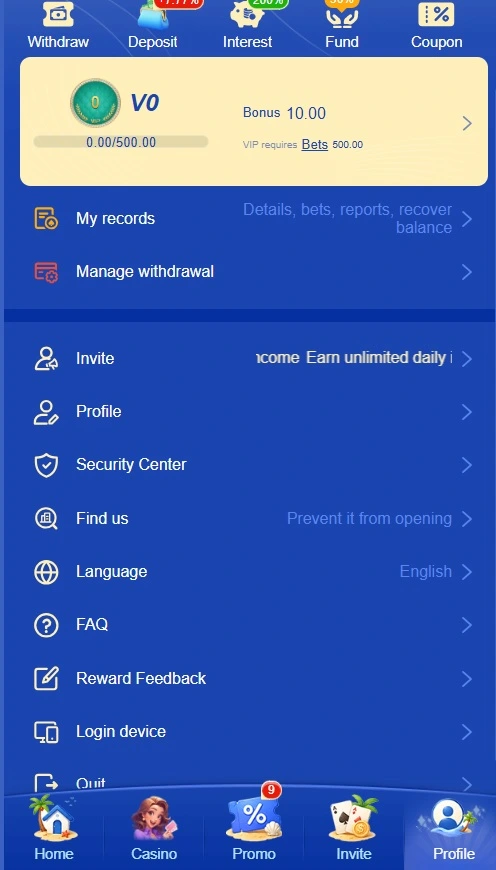Open the Coupon section
Viewport: 496px width, 870px height.
436,27
